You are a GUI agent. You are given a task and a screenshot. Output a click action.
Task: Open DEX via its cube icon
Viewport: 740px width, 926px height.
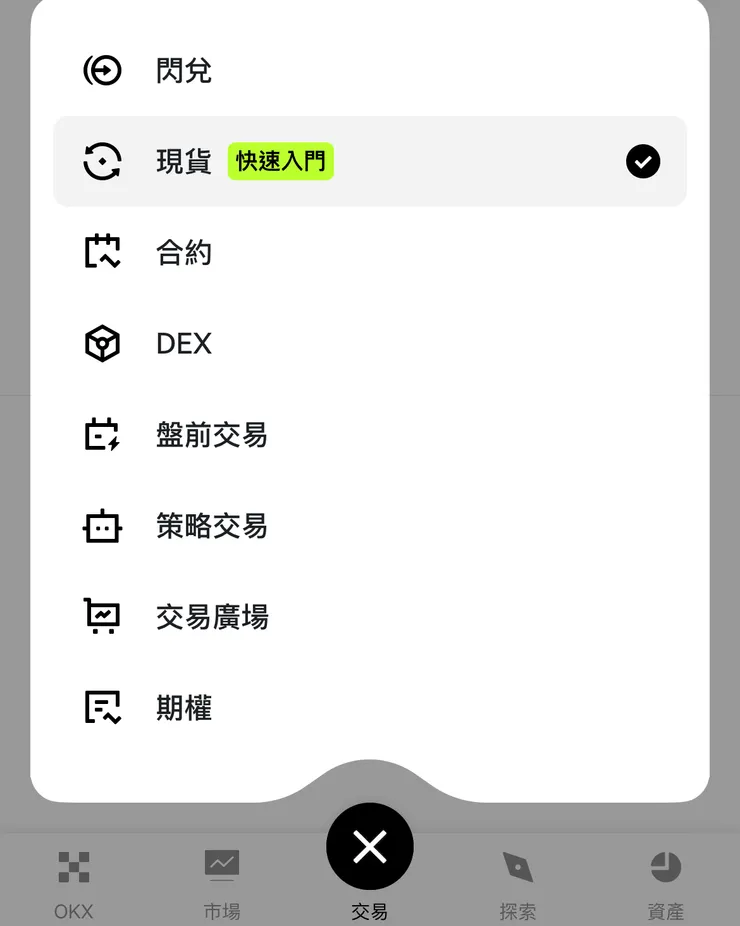pos(102,343)
